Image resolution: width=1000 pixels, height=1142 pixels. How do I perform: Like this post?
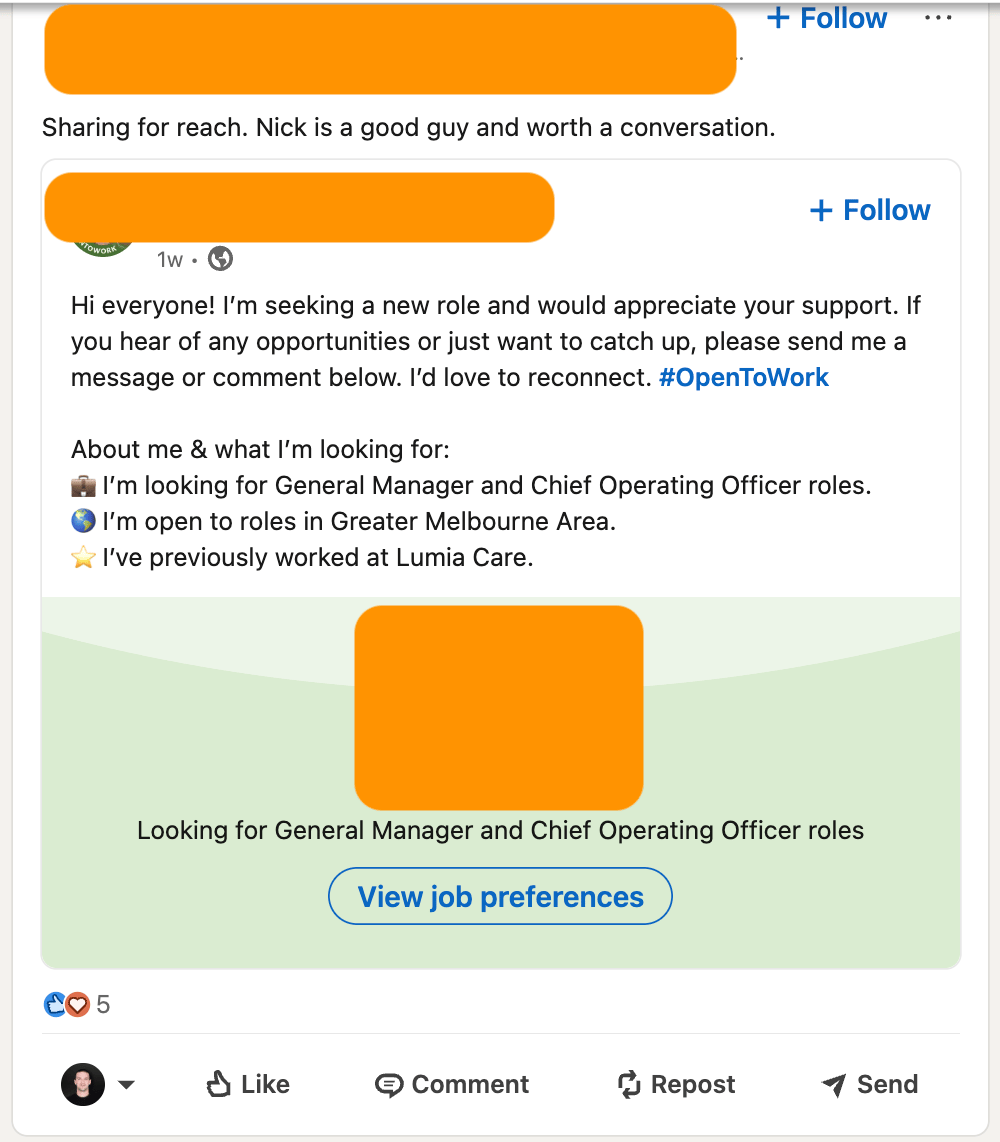[247, 1084]
